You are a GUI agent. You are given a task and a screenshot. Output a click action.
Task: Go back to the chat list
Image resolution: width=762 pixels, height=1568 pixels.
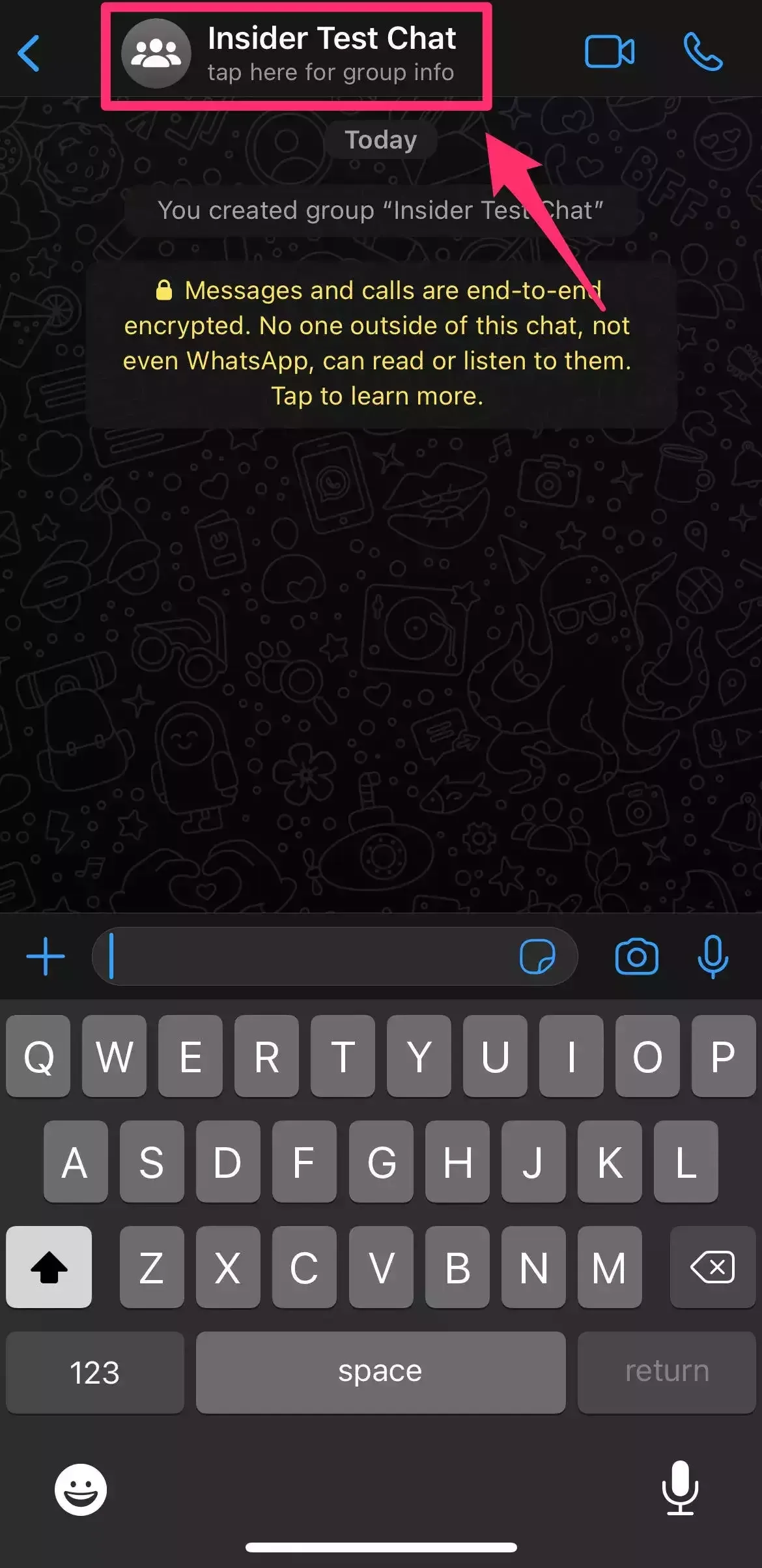(29, 53)
